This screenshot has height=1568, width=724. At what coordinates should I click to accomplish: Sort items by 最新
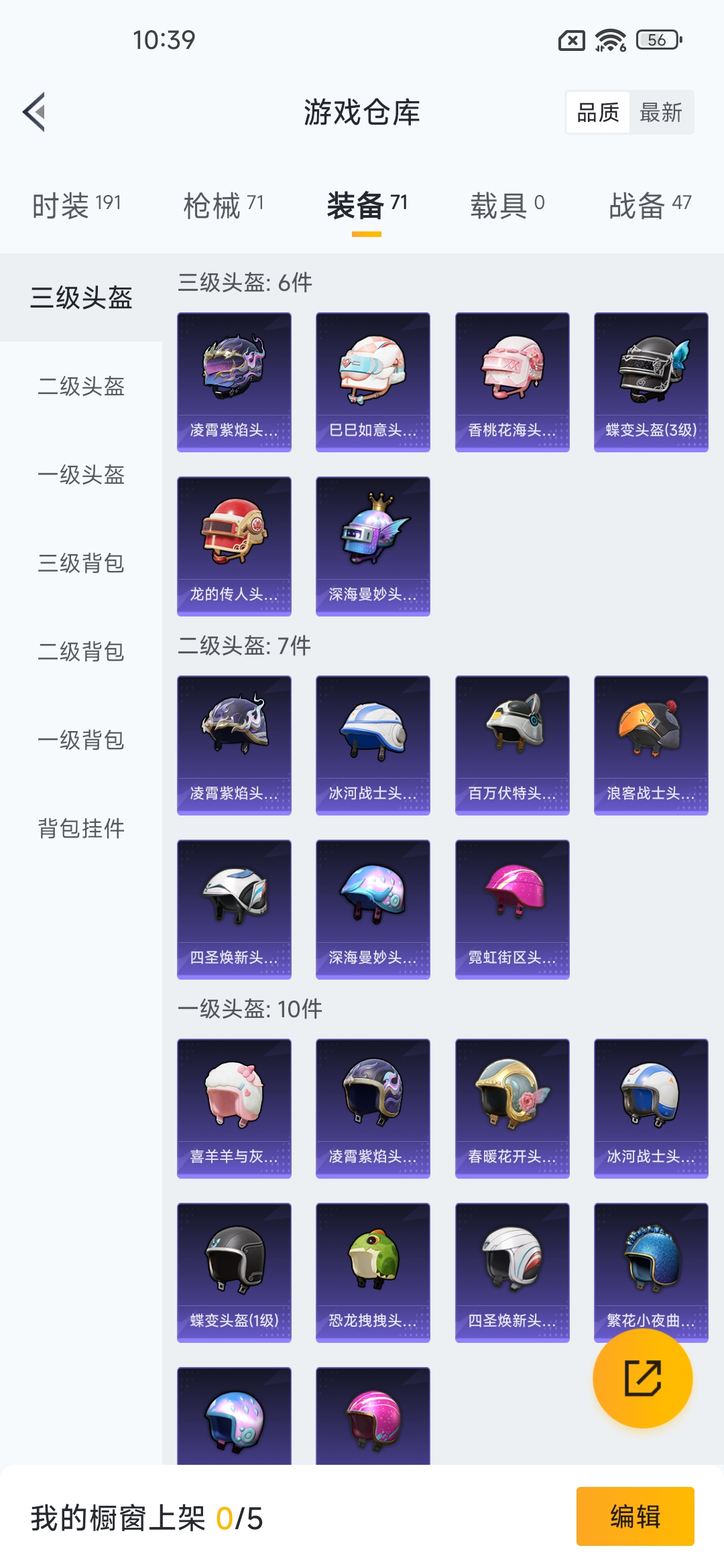click(x=661, y=113)
